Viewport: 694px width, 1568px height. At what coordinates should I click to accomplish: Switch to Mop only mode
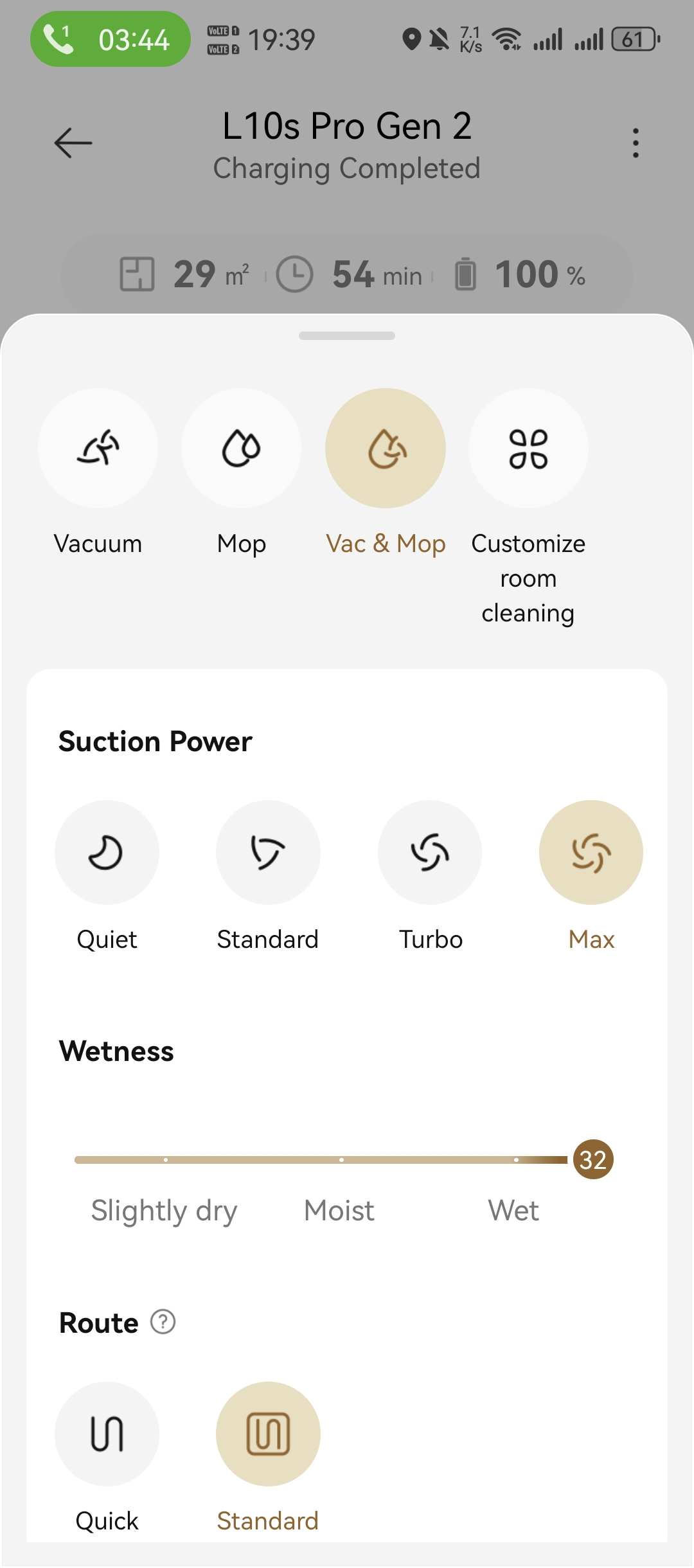click(x=241, y=449)
